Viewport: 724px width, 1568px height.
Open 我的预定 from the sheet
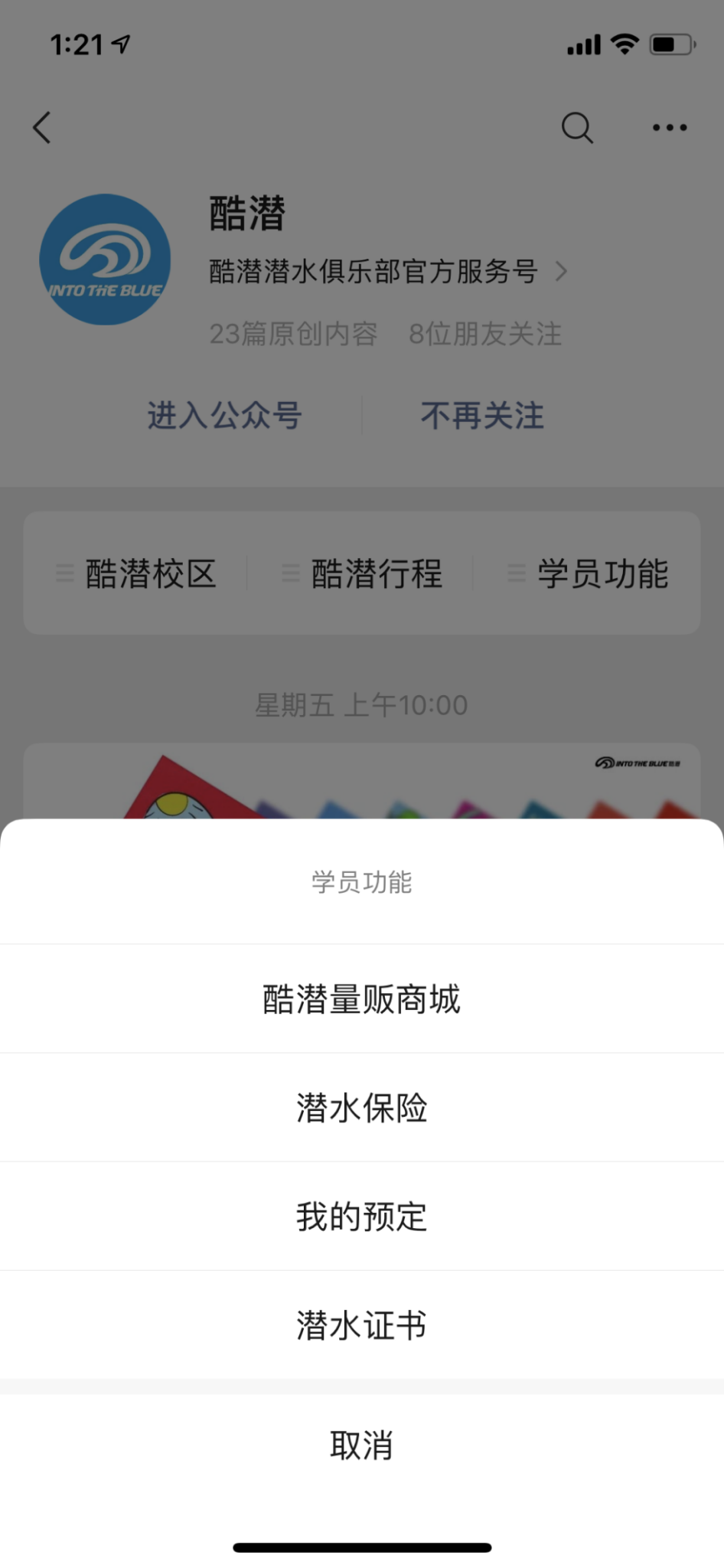[361, 1217]
